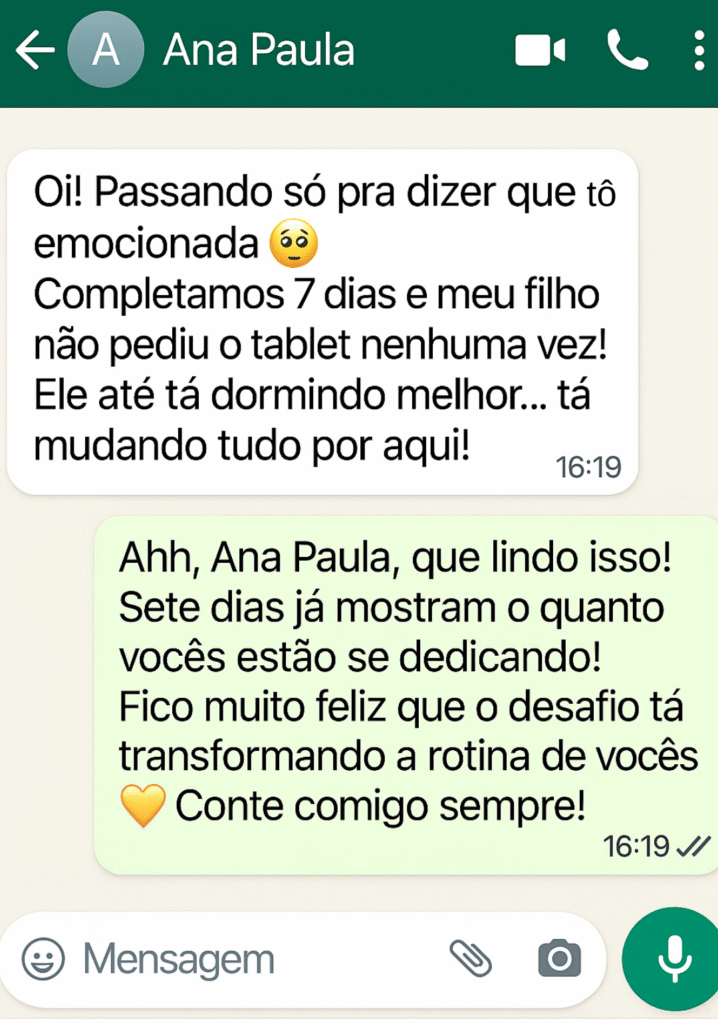718x1024 pixels.
Task: Open Ana Paula's profile picture
Action: 106,50
